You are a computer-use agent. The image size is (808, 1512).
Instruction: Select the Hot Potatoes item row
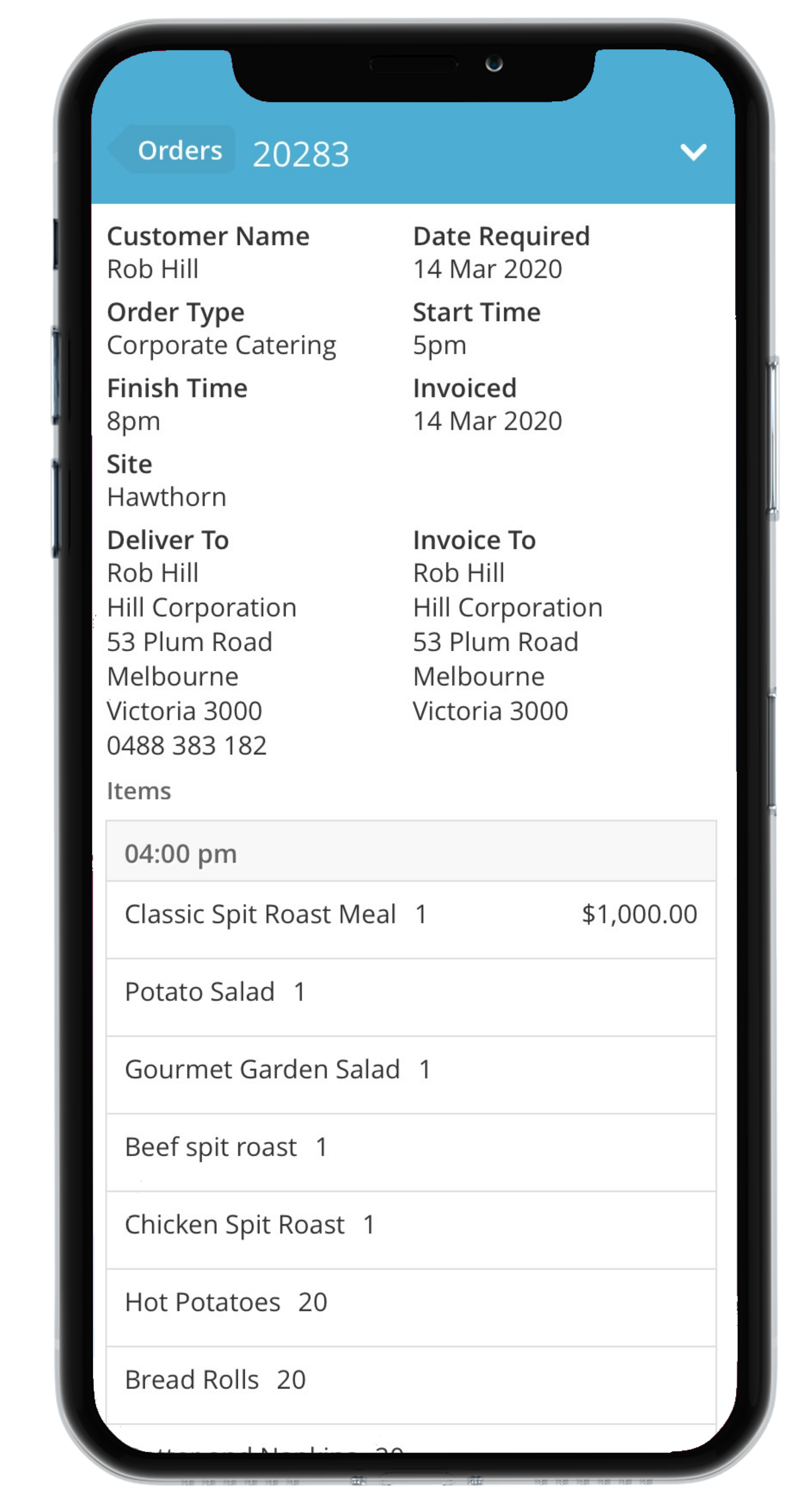(x=410, y=1302)
